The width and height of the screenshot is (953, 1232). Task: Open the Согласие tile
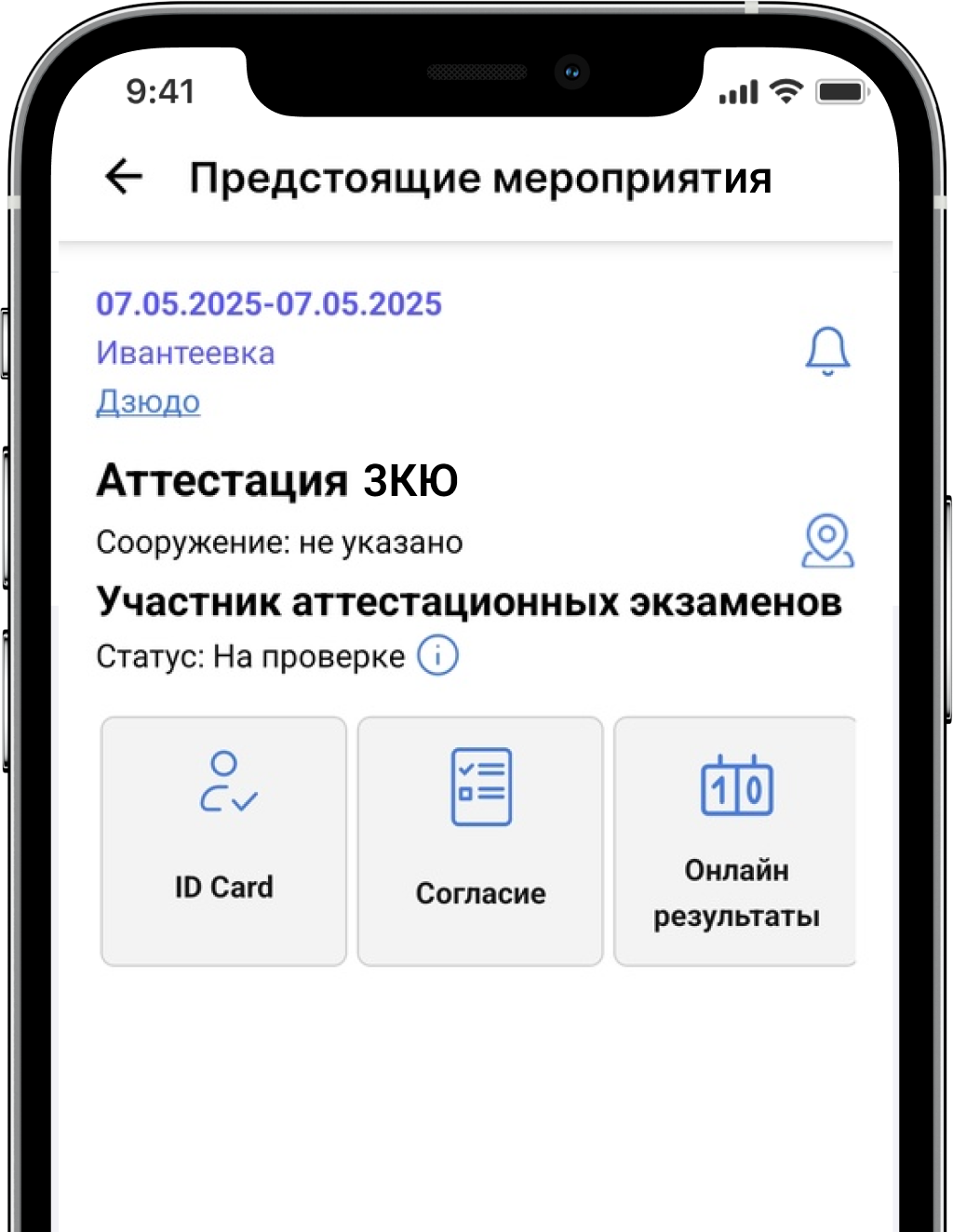click(x=480, y=840)
